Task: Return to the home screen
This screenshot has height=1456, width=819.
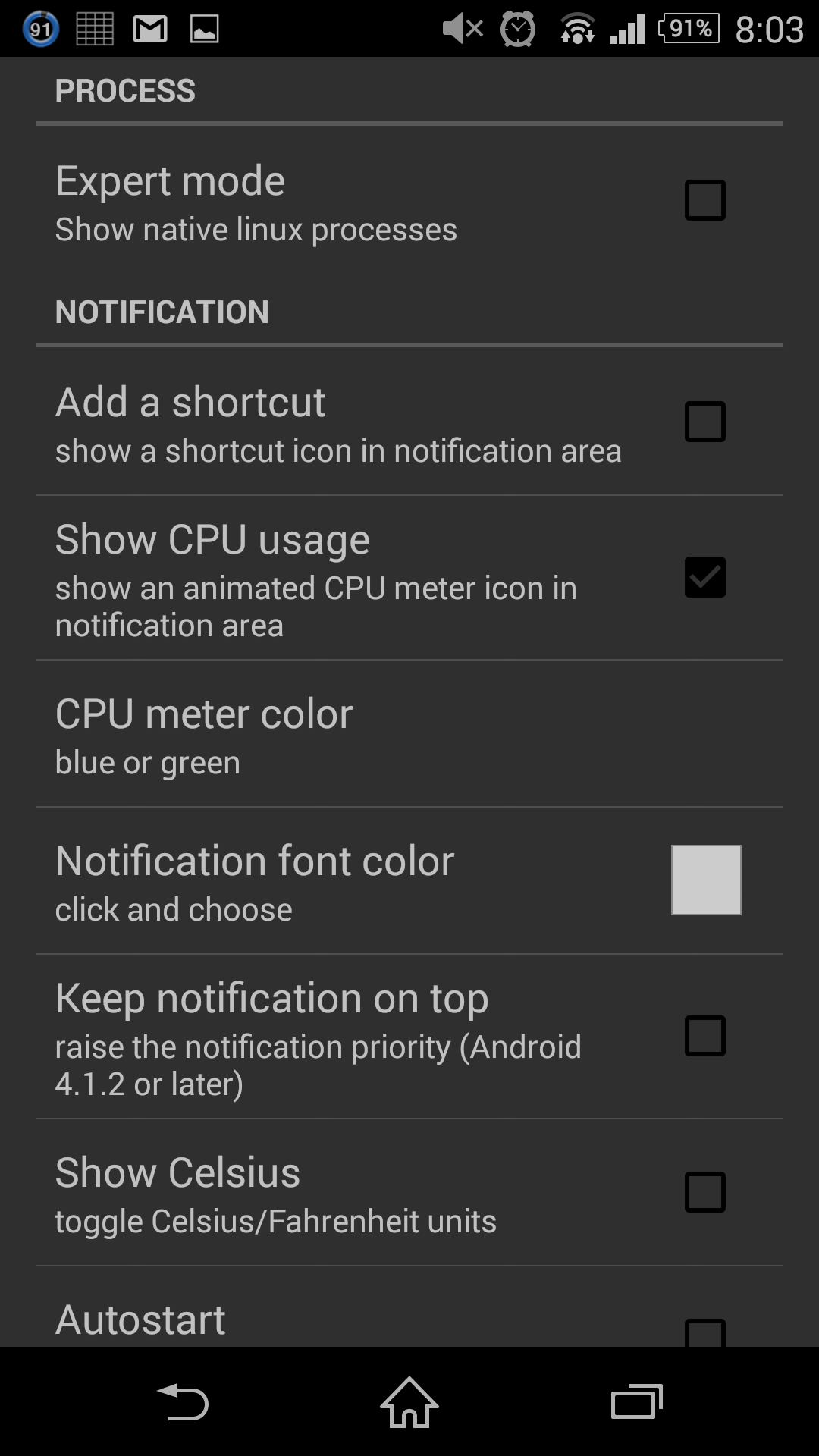Action: (409, 1401)
